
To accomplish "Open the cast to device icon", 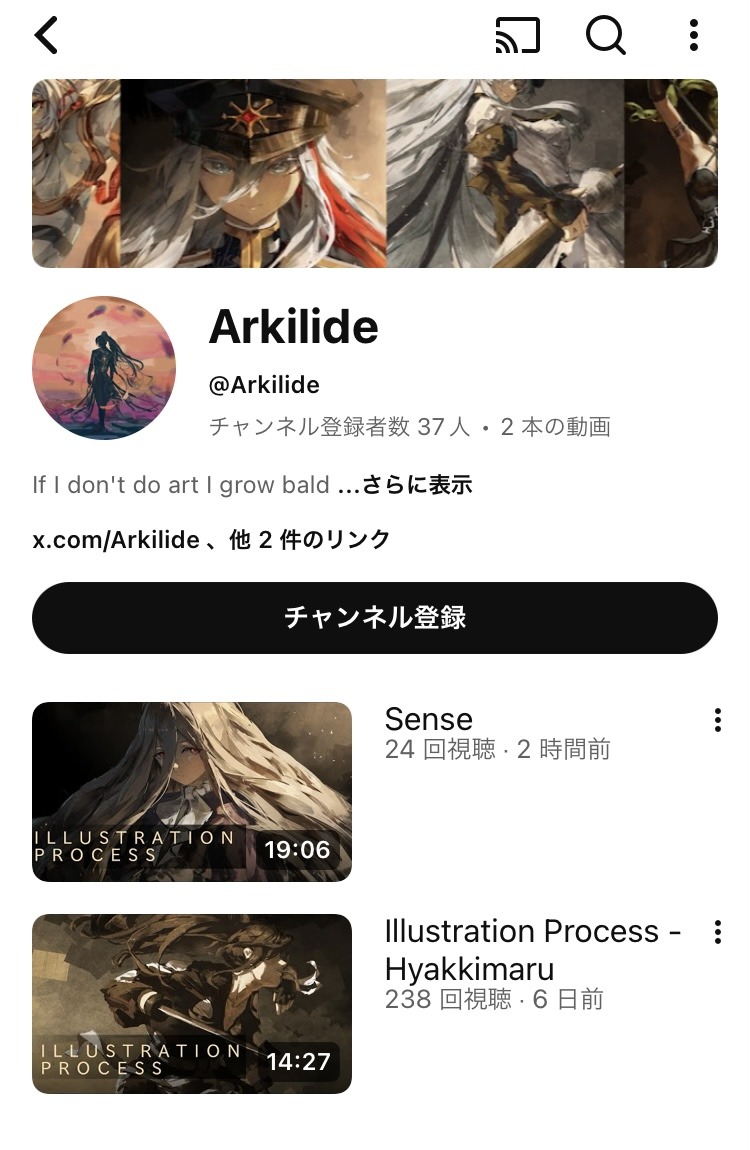I will point(517,36).
